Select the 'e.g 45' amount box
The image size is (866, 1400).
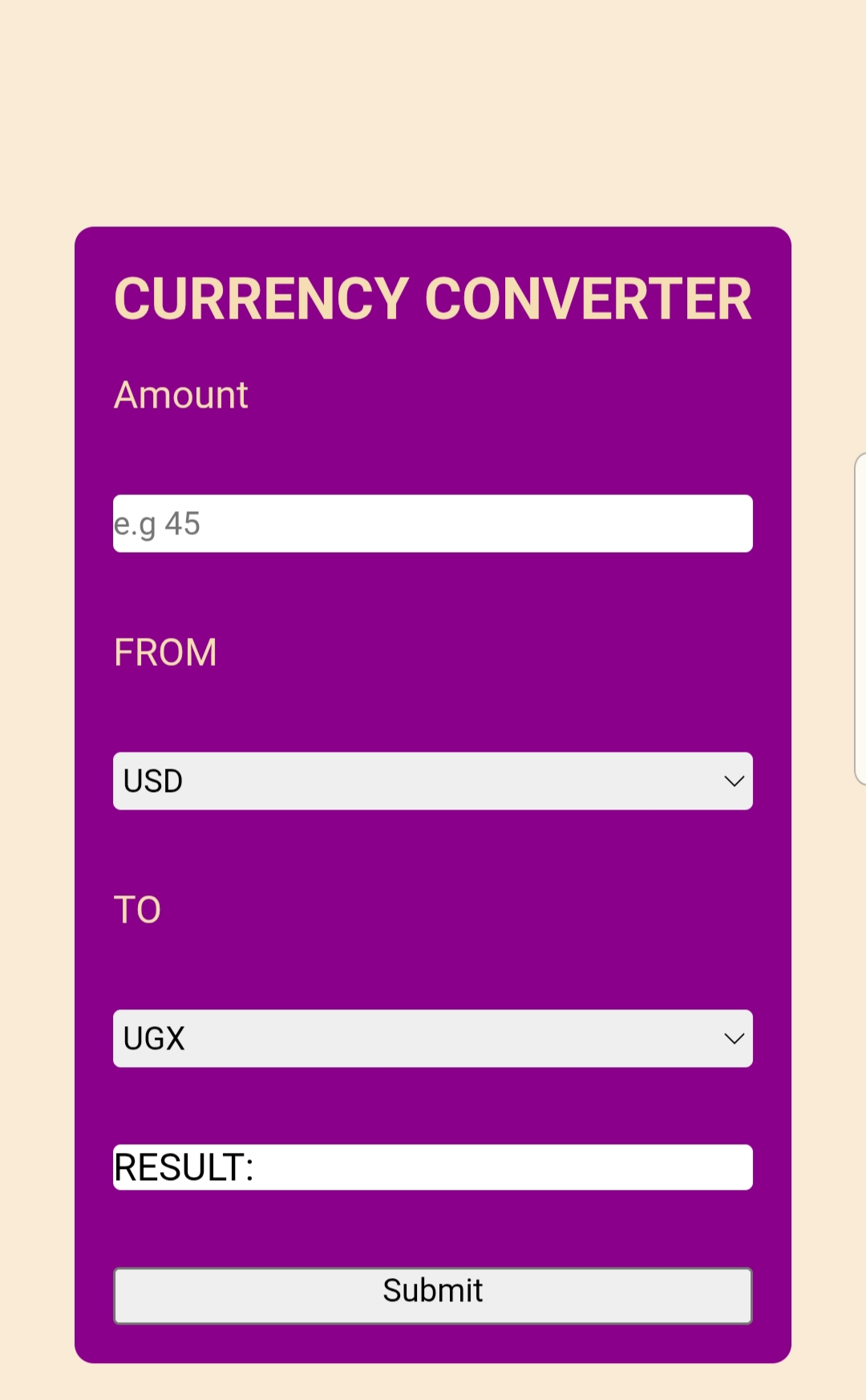433,523
